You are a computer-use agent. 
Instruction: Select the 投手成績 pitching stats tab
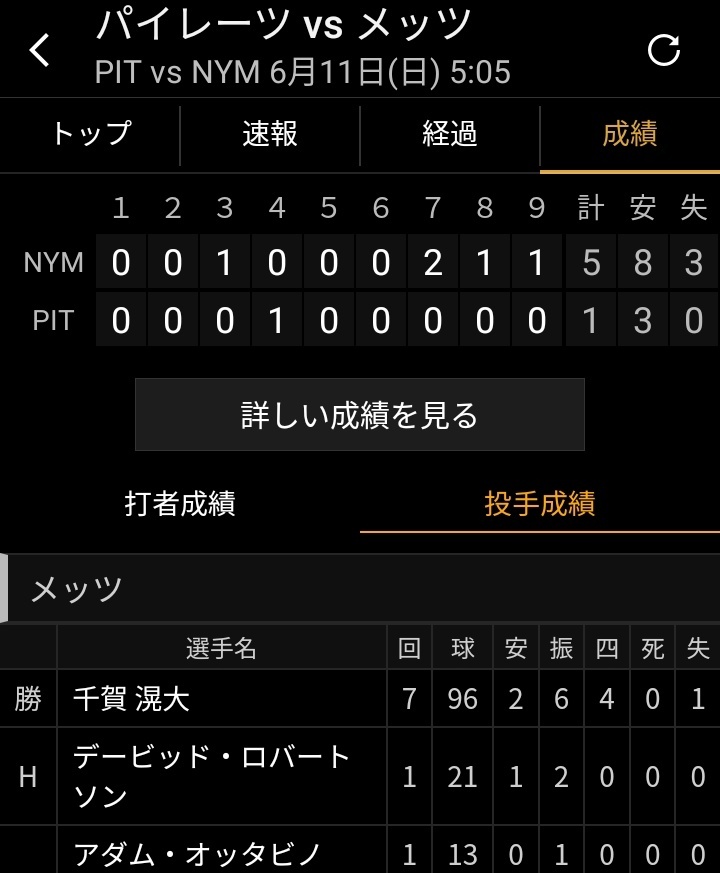click(540, 503)
